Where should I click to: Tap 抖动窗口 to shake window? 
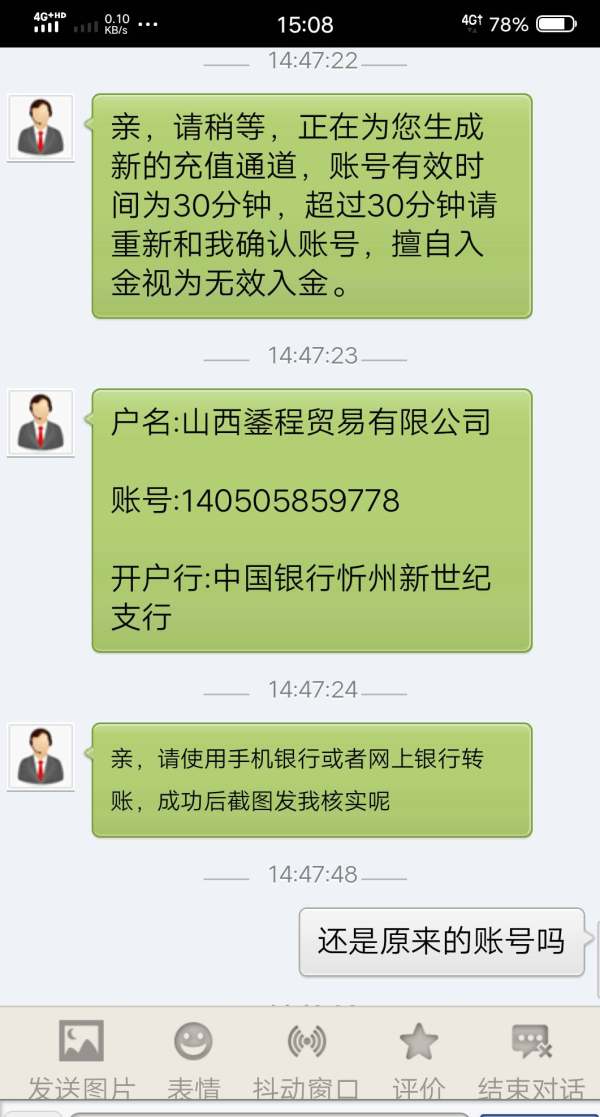(306, 1059)
